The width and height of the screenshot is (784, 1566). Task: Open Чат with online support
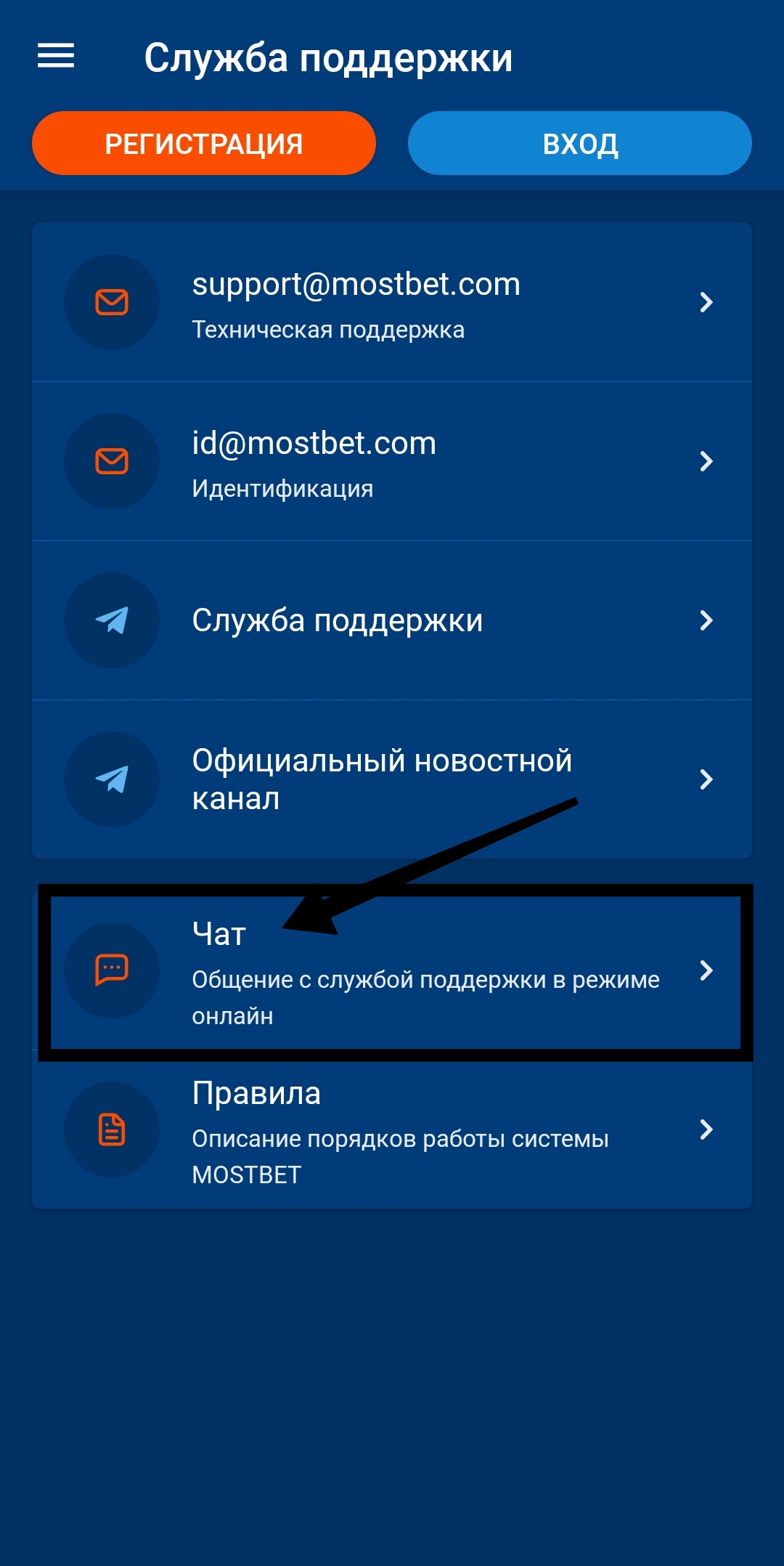point(392,972)
